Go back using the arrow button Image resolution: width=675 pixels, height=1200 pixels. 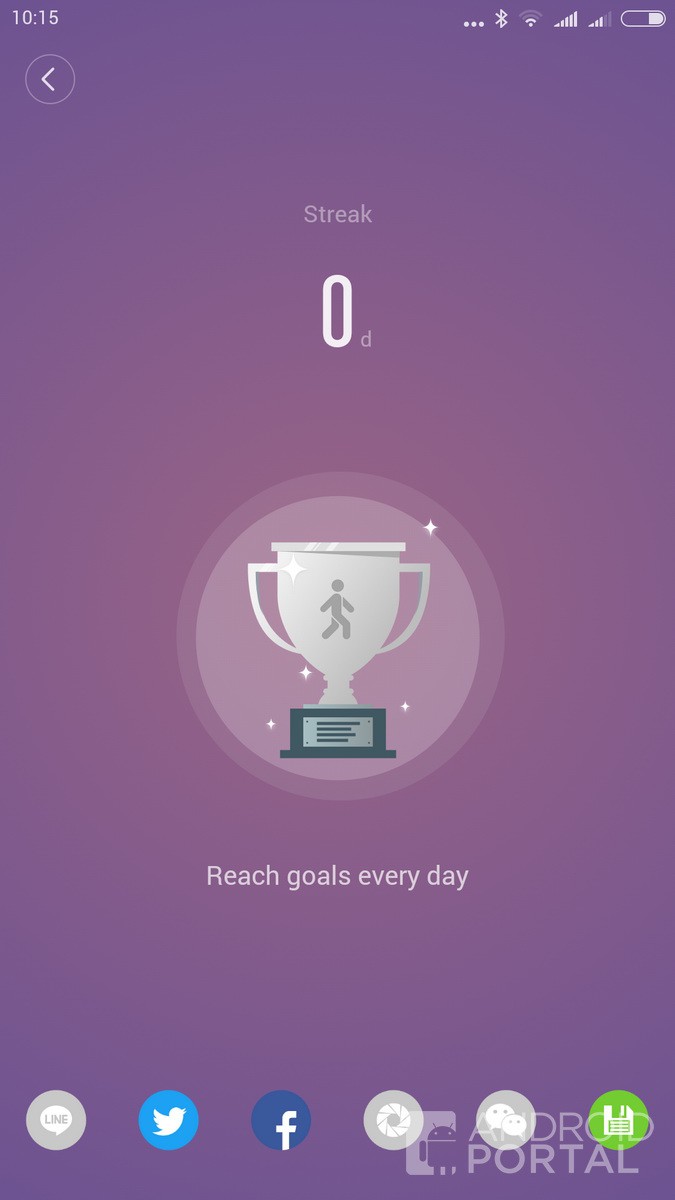(50, 79)
